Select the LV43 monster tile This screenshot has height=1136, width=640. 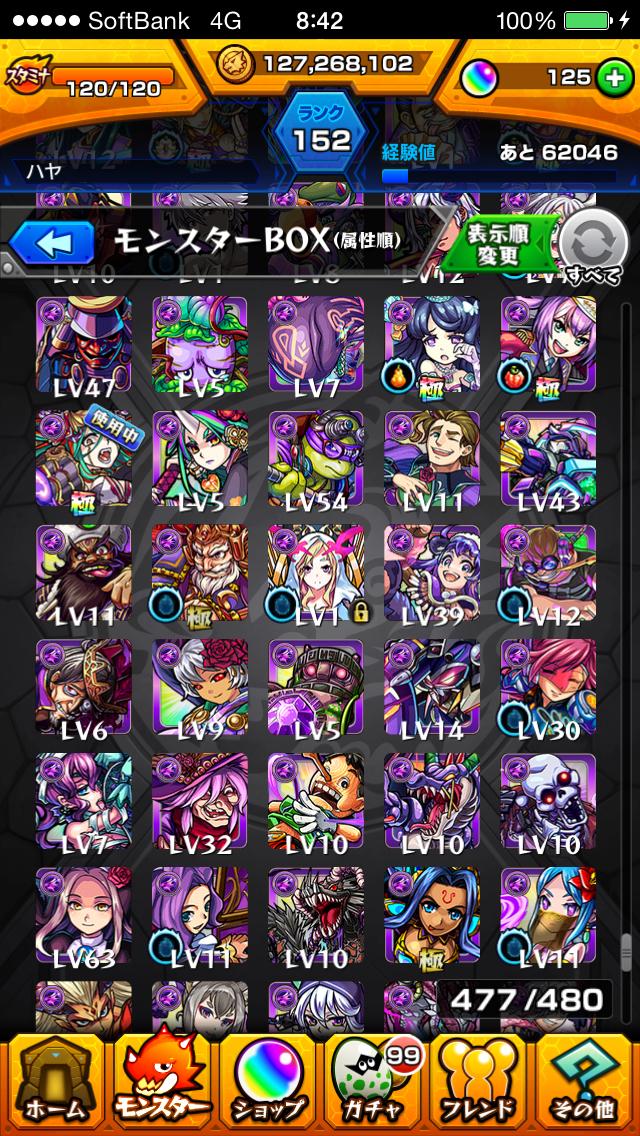547,459
